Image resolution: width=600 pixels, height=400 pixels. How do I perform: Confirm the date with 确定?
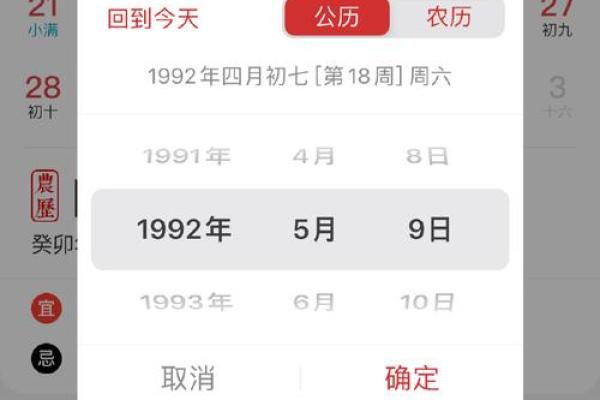pyautogui.click(x=412, y=378)
